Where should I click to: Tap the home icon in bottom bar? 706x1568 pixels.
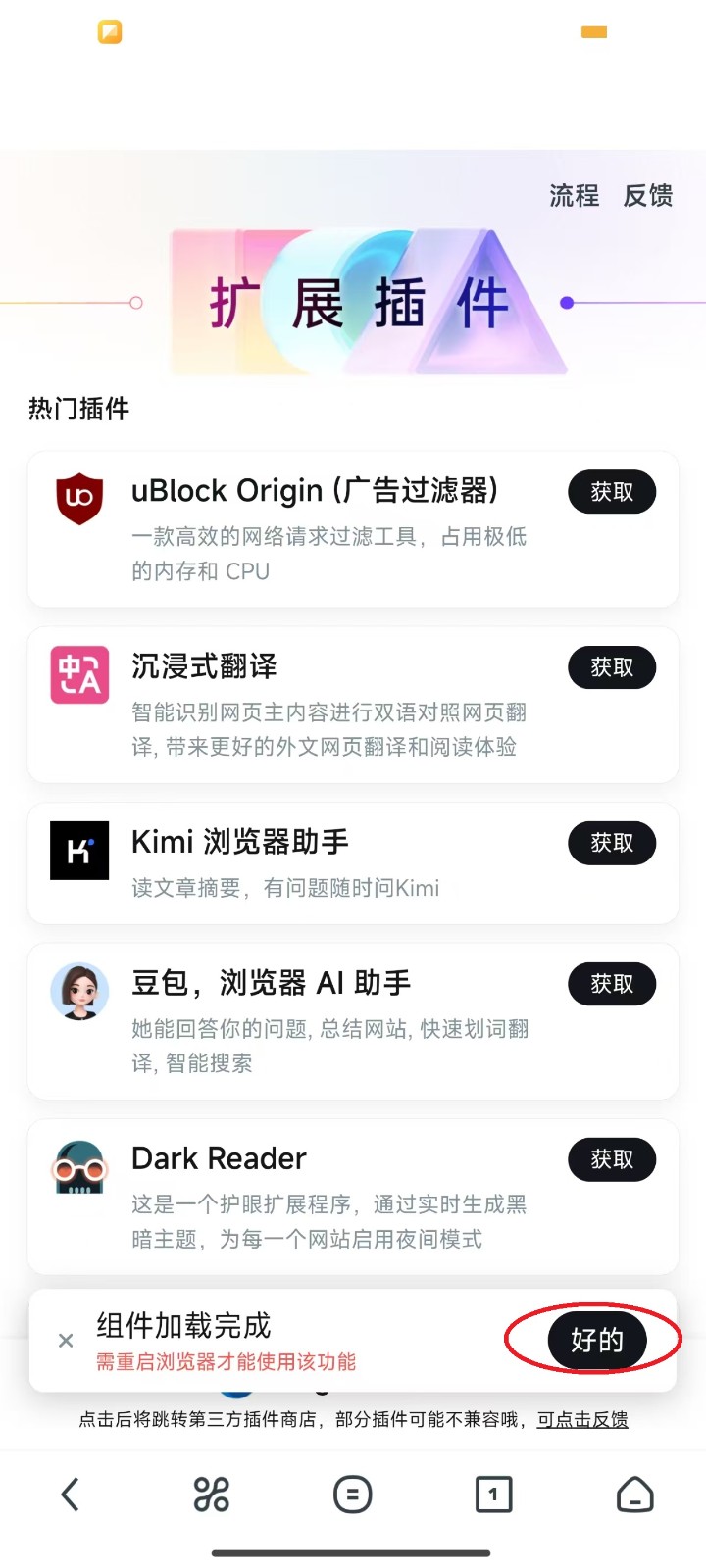635,1494
